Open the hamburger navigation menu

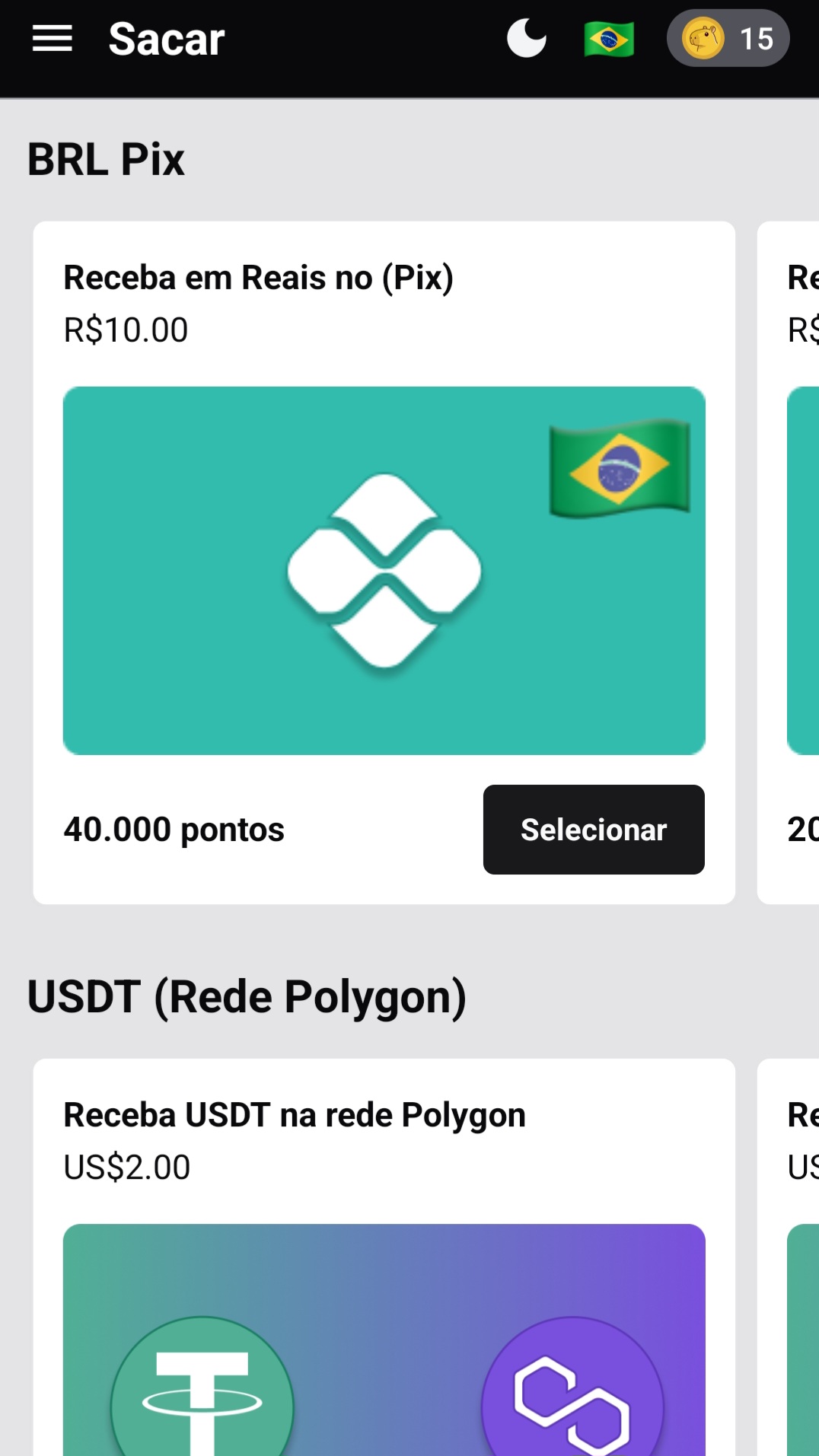tap(52, 39)
